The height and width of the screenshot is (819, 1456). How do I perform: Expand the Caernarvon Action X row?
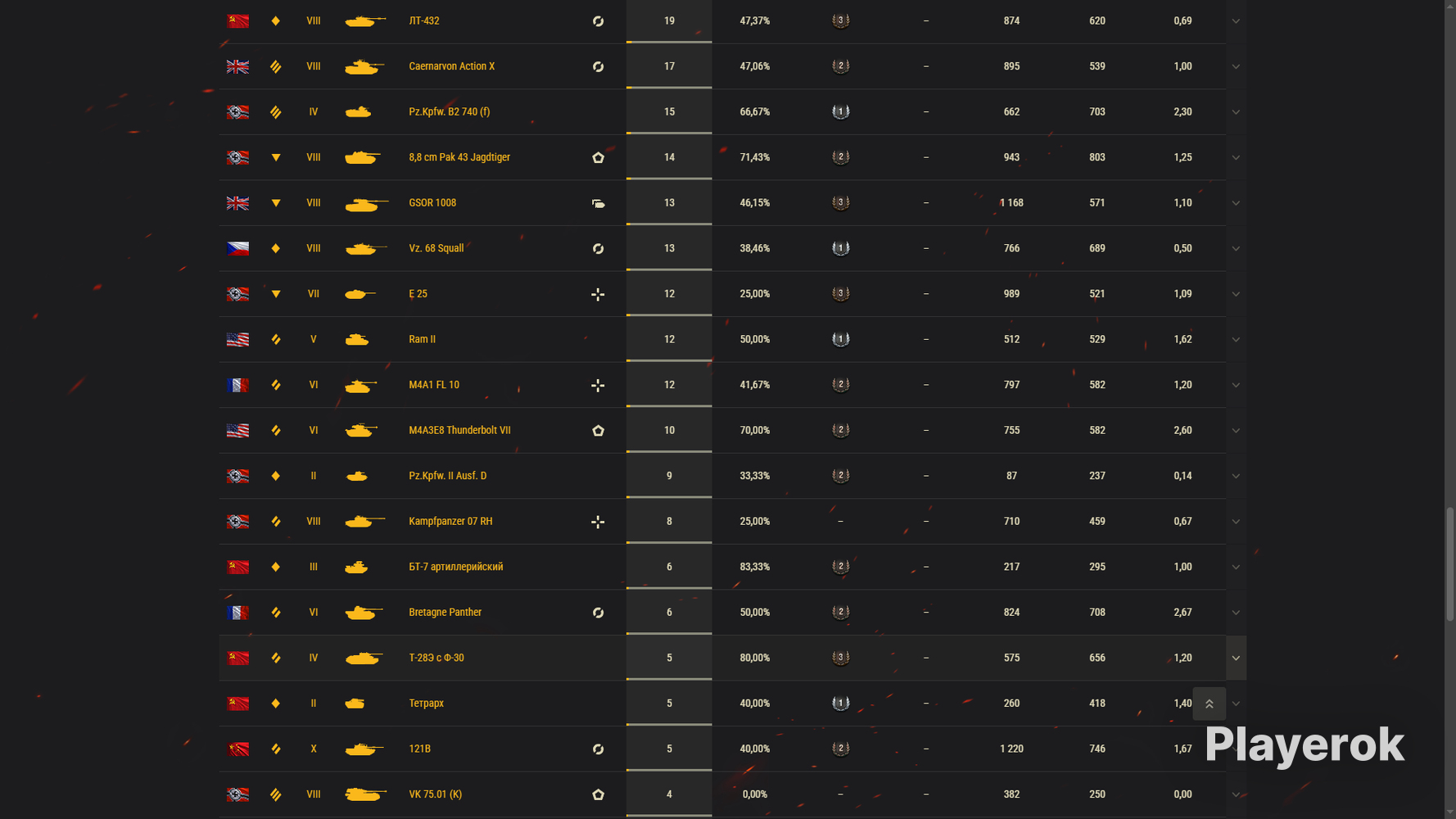1236,66
